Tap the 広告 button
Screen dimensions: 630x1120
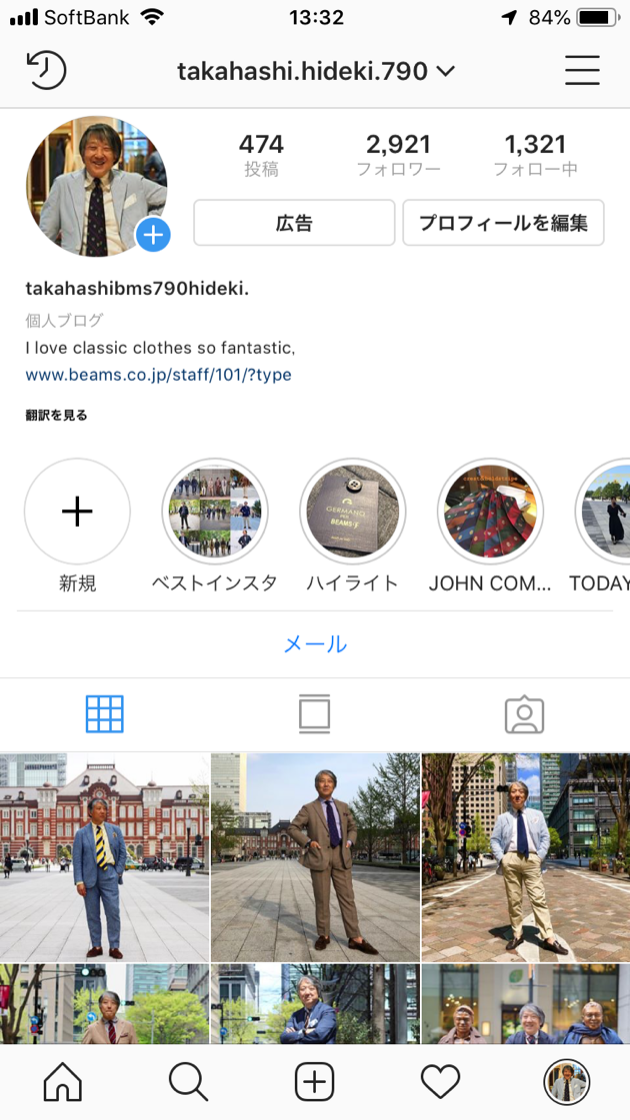(x=294, y=222)
